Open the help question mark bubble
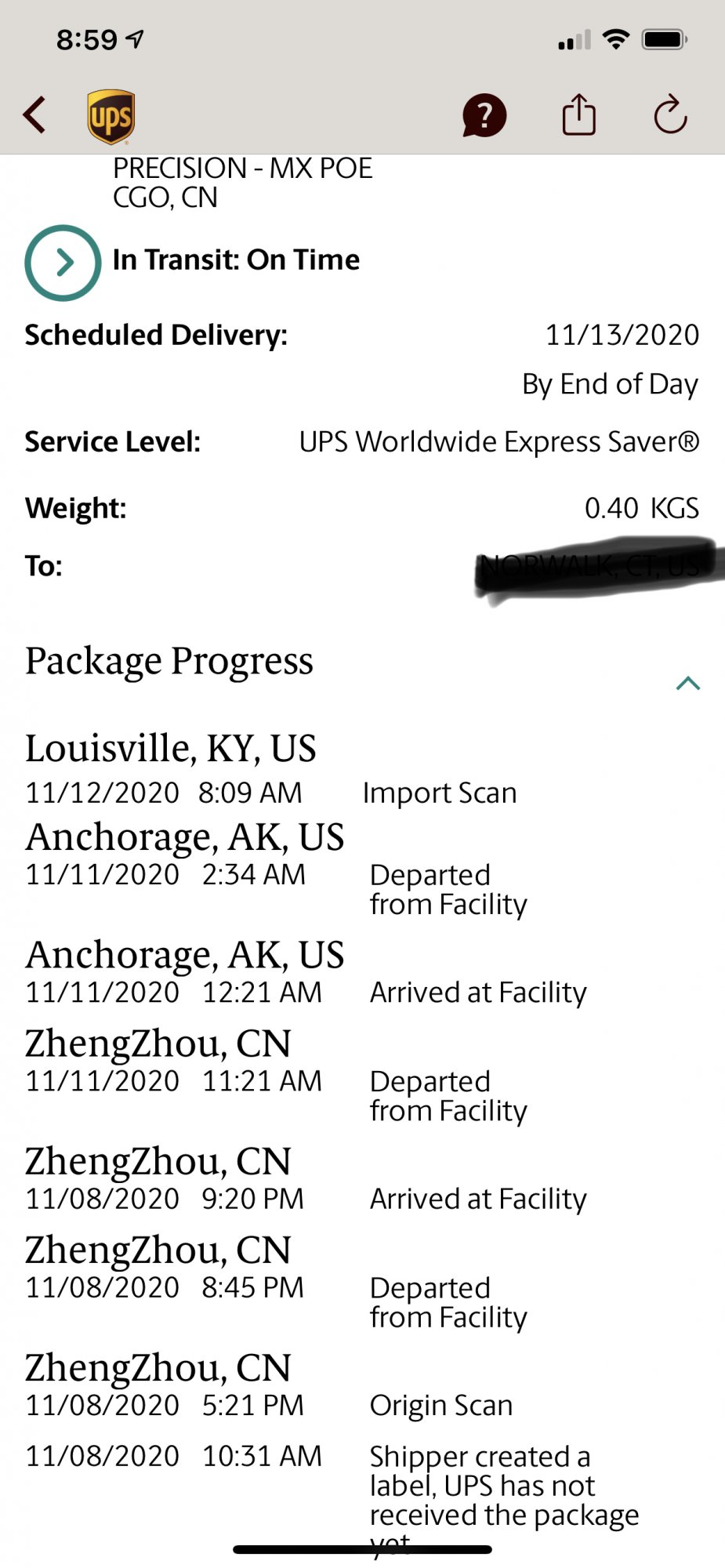The width and height of the screenshot is (725, 1568). (x=484, y=116)
